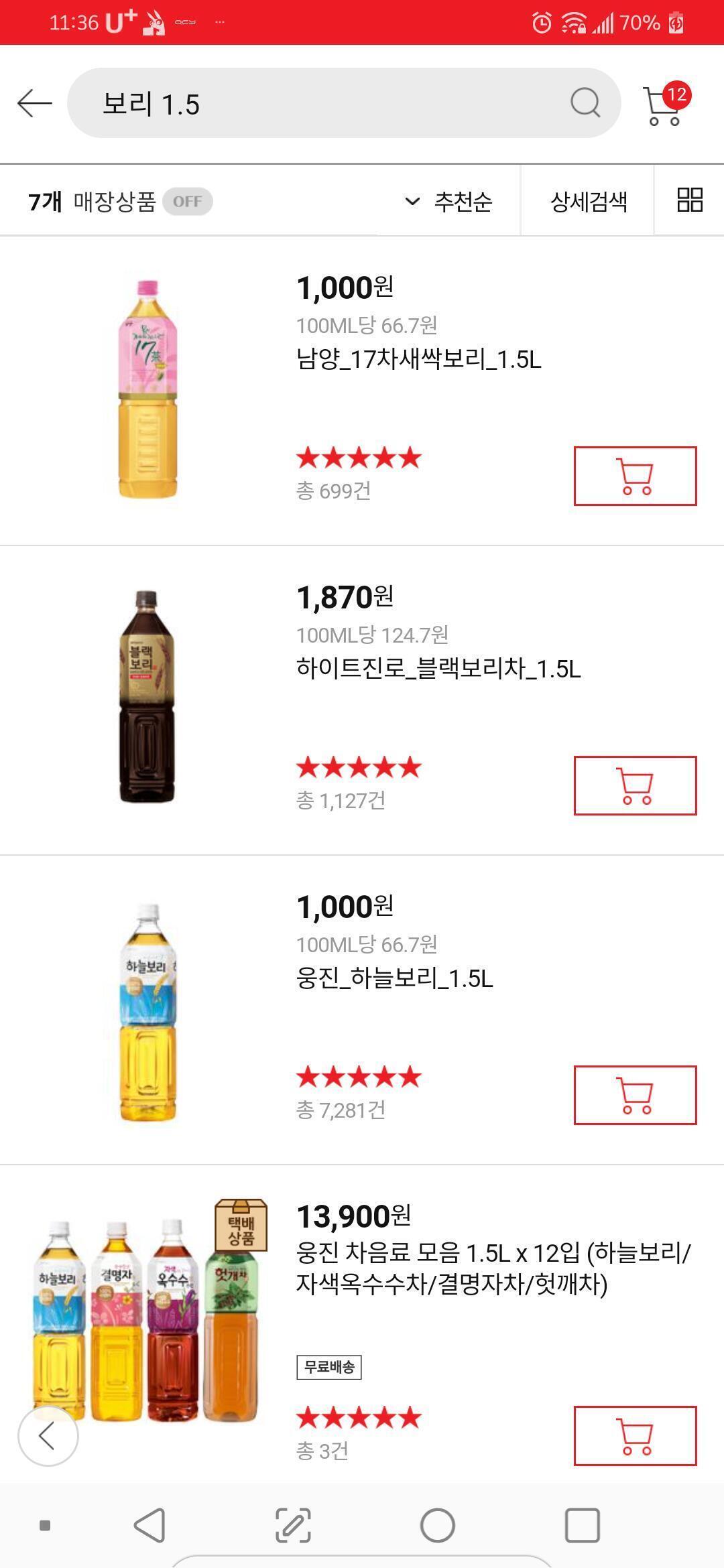Add 남양_17차새싹보리_1.5L to the cart
This screenshot has height=1568, width=724.
[634, 476]
